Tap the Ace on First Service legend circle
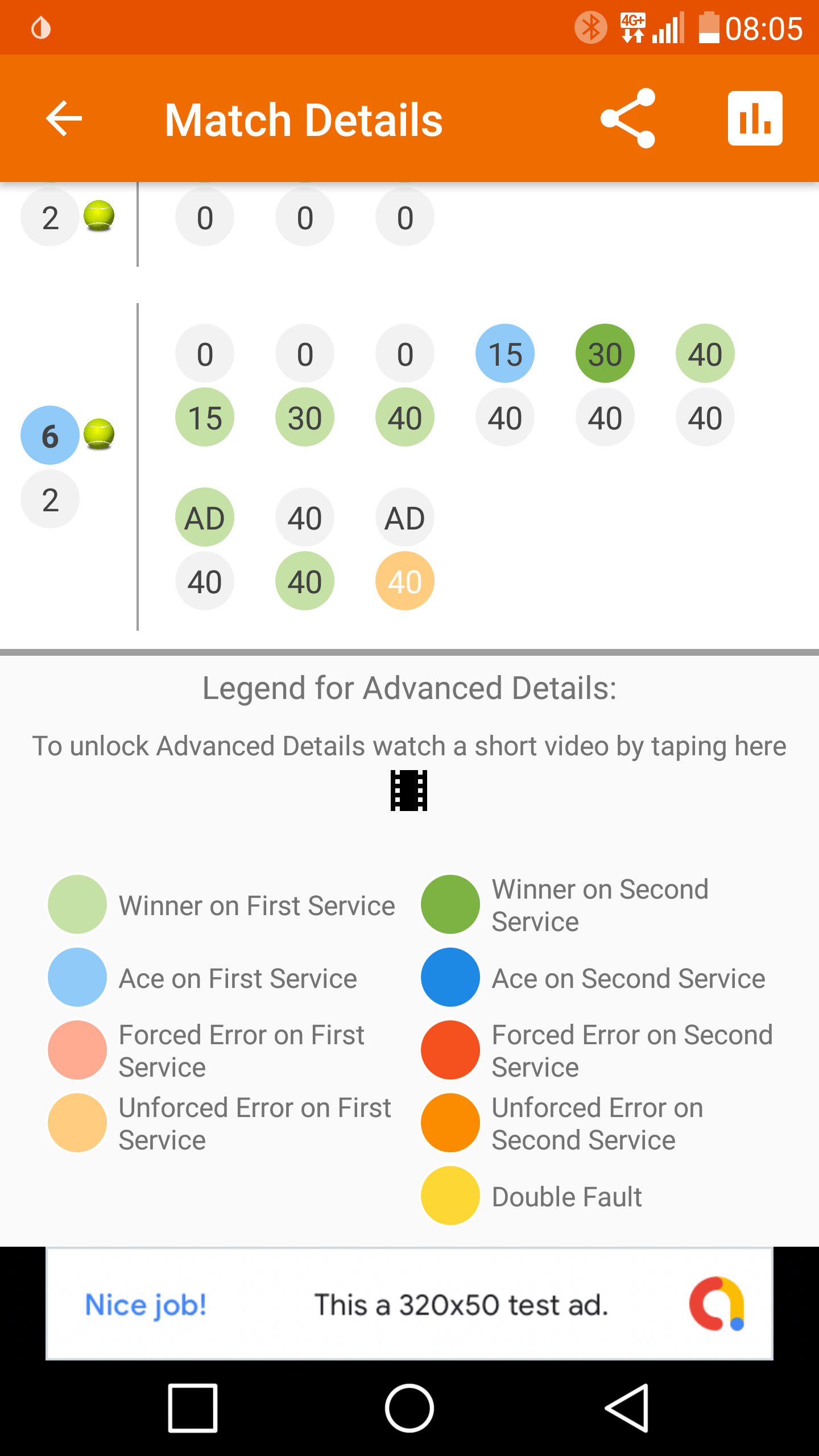 click(x=77, y=978)
